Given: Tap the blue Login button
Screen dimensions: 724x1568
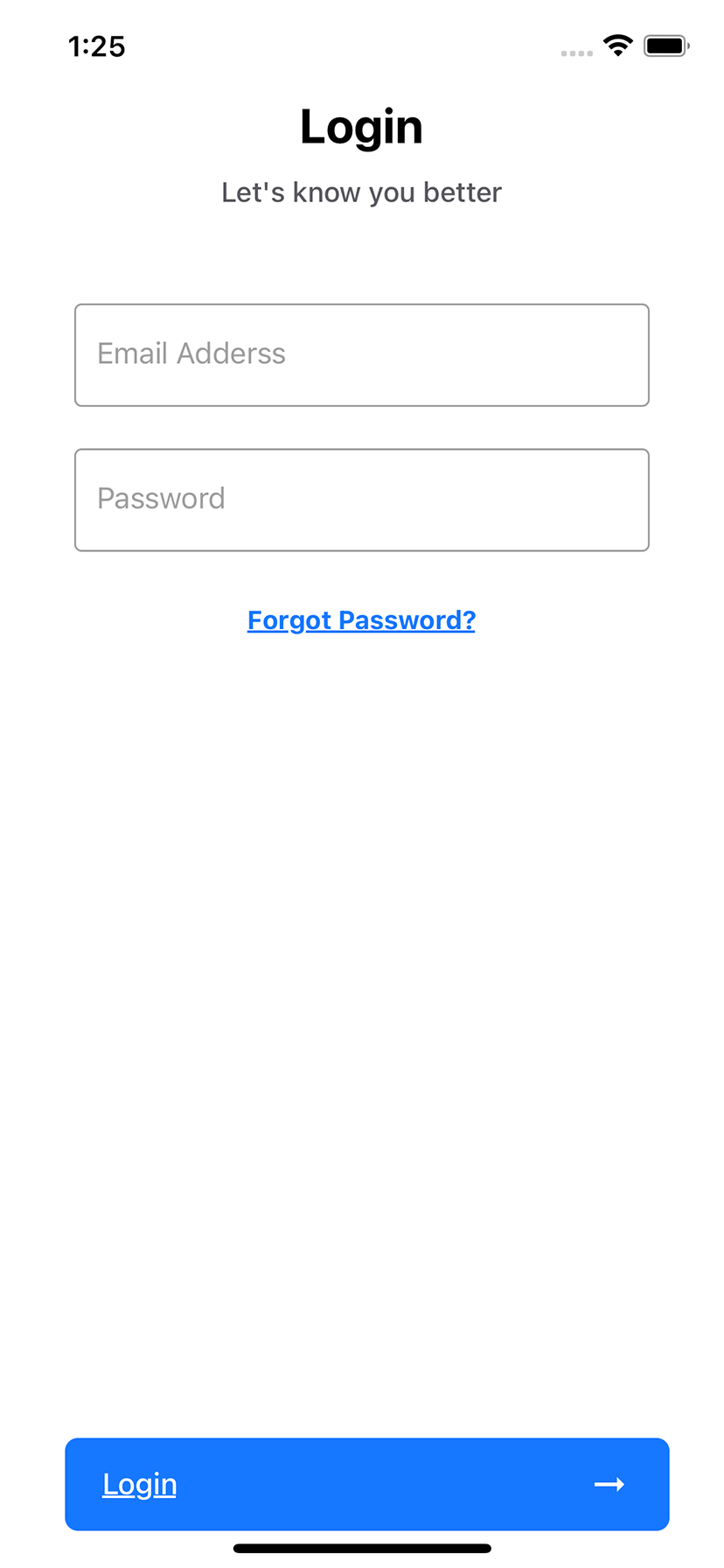Looking at the screenshot, I should pyautogui.click(x=367, y=1484).
